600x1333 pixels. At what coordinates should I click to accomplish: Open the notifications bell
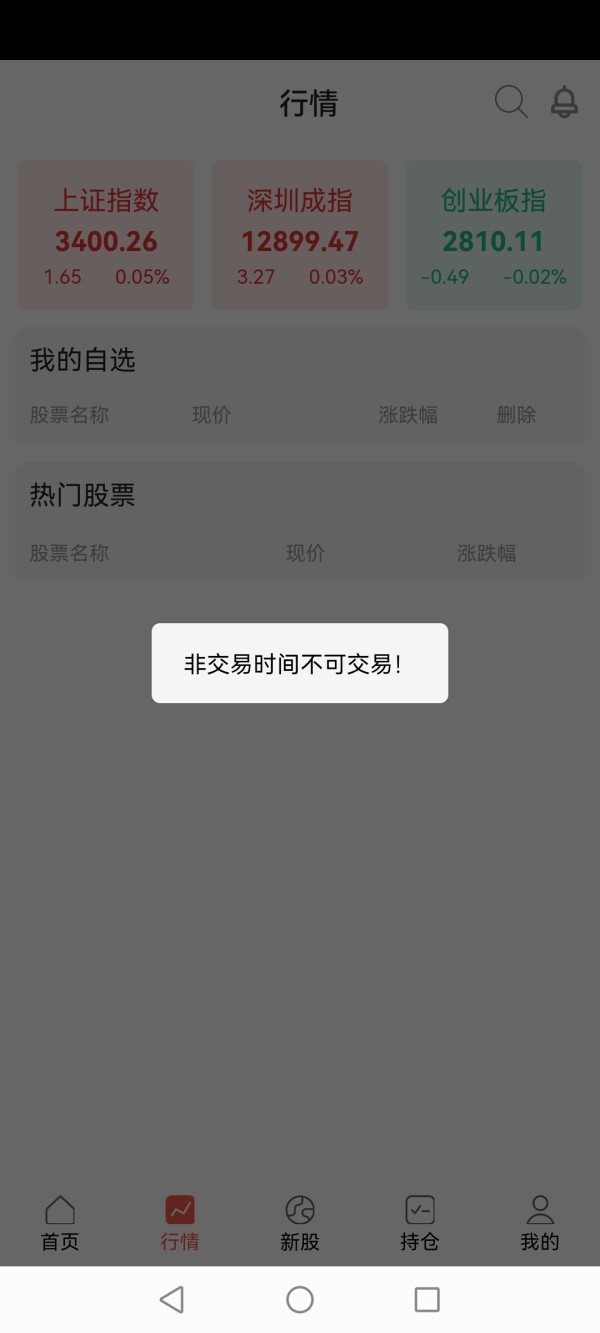tap(565, 102)
